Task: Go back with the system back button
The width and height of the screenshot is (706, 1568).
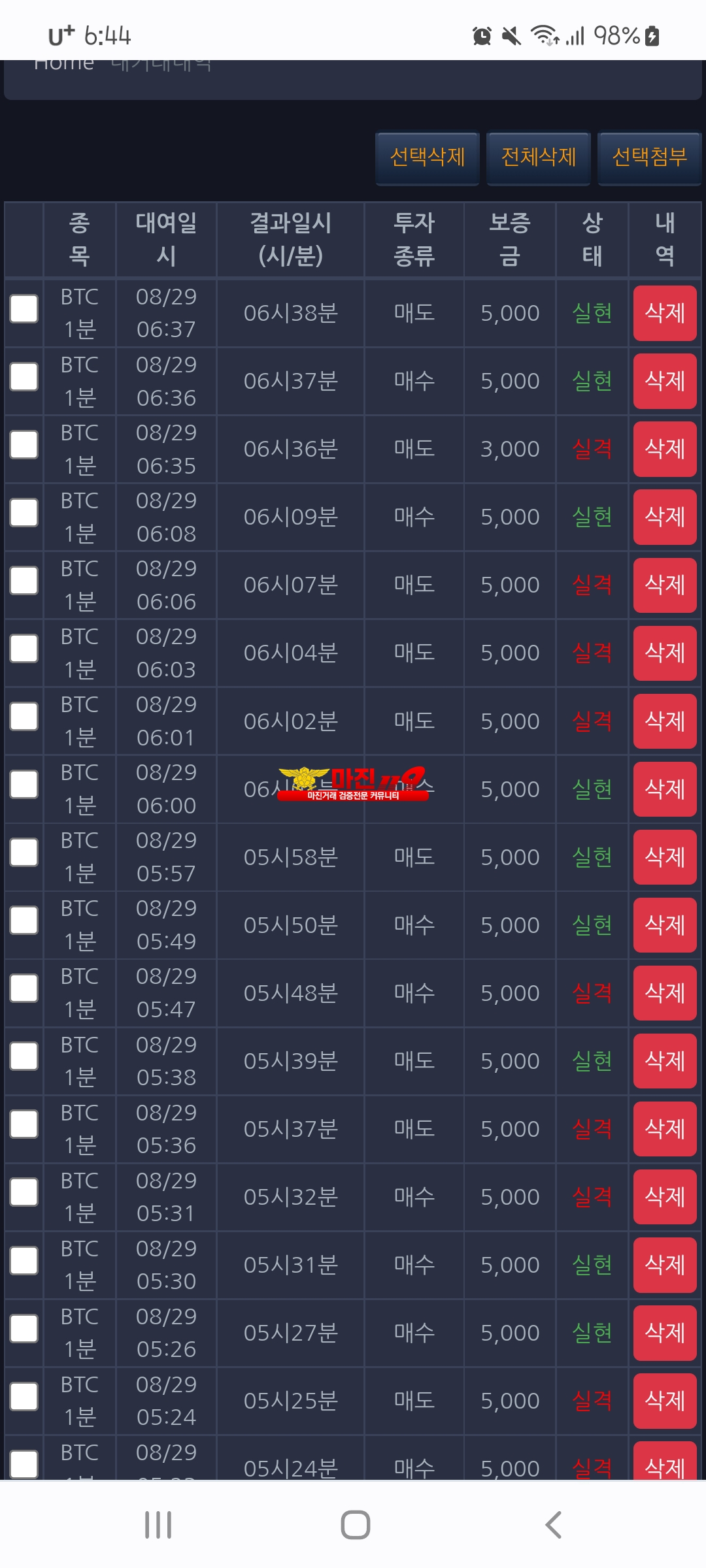Action: point(553,1525)
